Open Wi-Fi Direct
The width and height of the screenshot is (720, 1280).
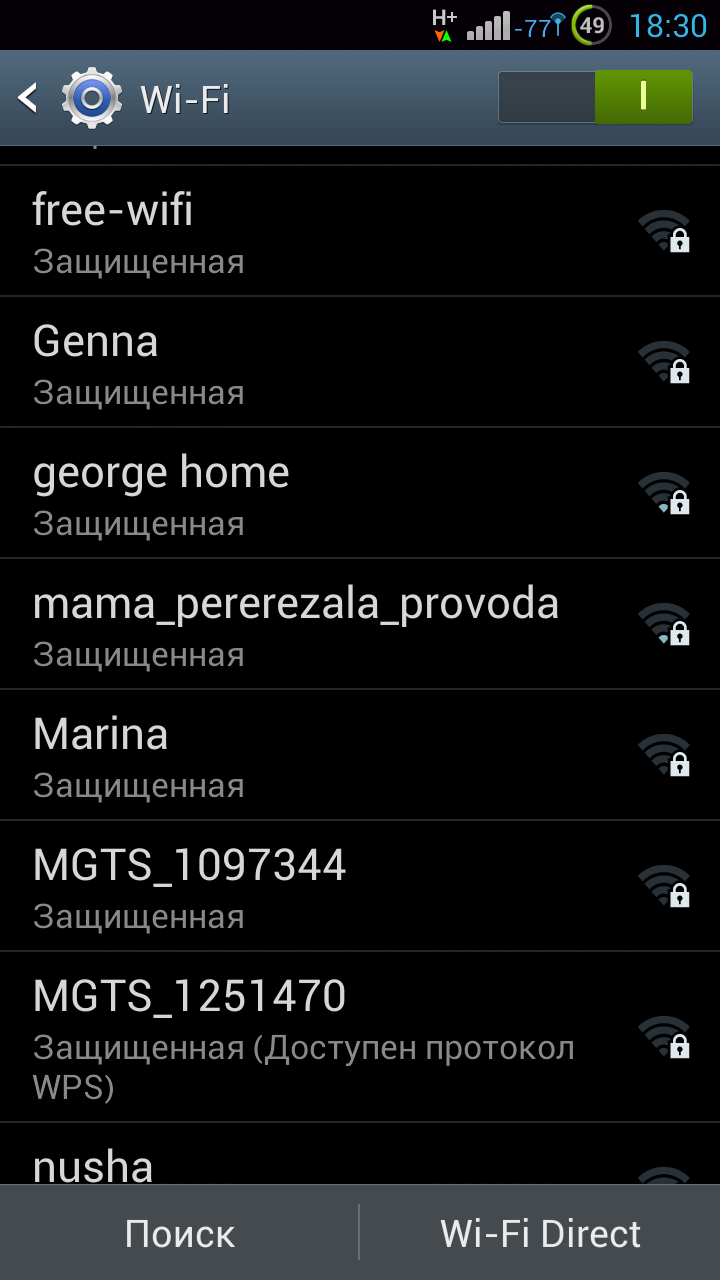pyautogui.click(x=540, y=1234)
